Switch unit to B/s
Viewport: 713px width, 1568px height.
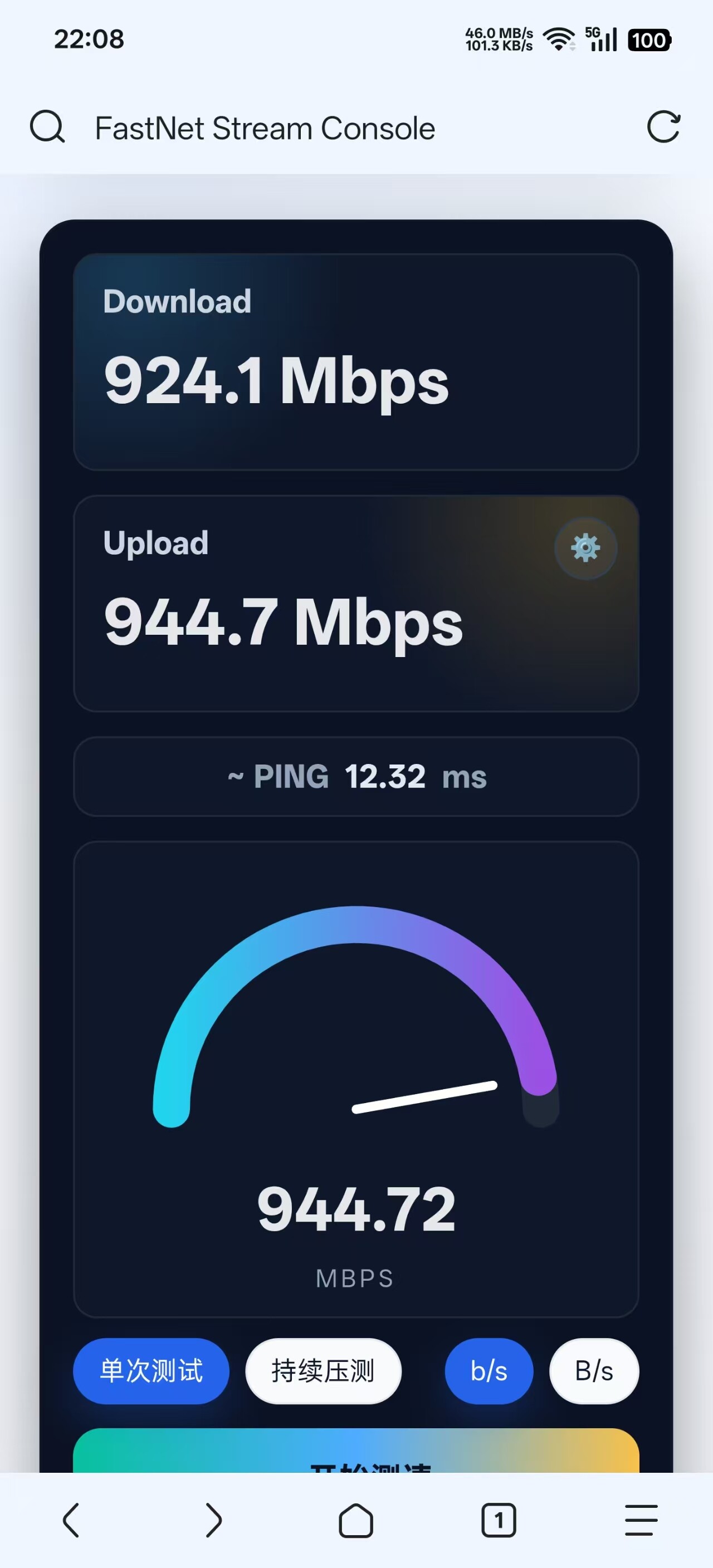click(594, 1371)
